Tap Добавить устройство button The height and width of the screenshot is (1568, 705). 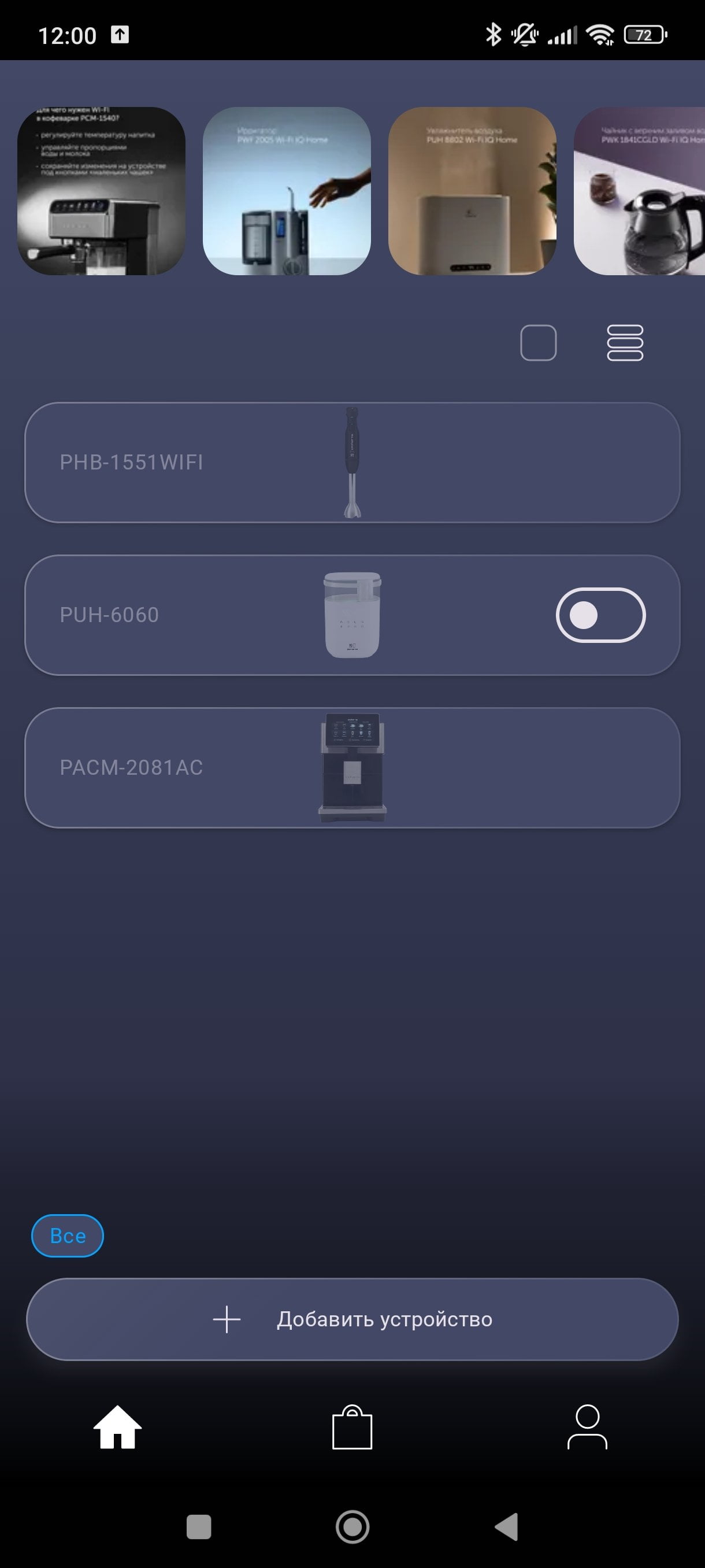352,1319
